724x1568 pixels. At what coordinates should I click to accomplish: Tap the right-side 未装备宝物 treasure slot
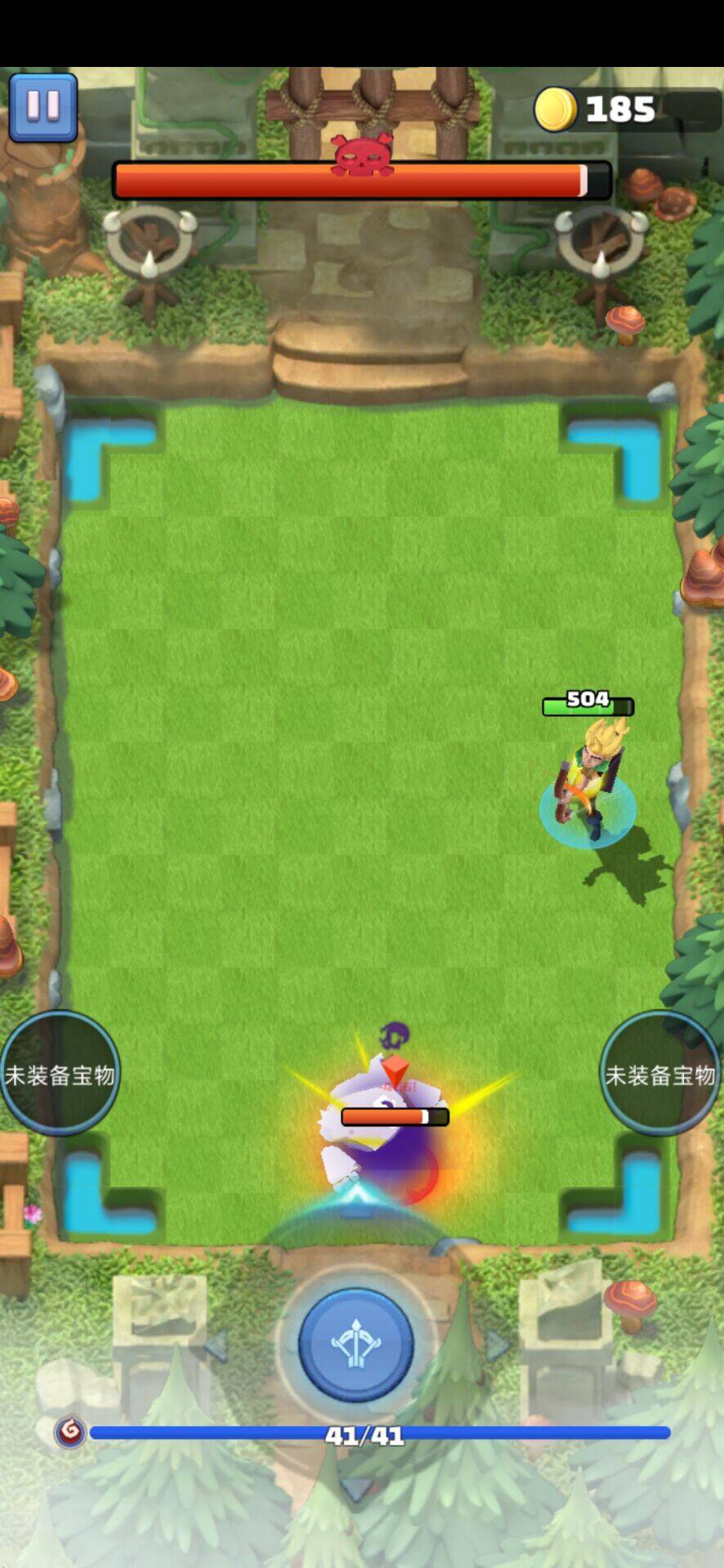[660, 1074]
